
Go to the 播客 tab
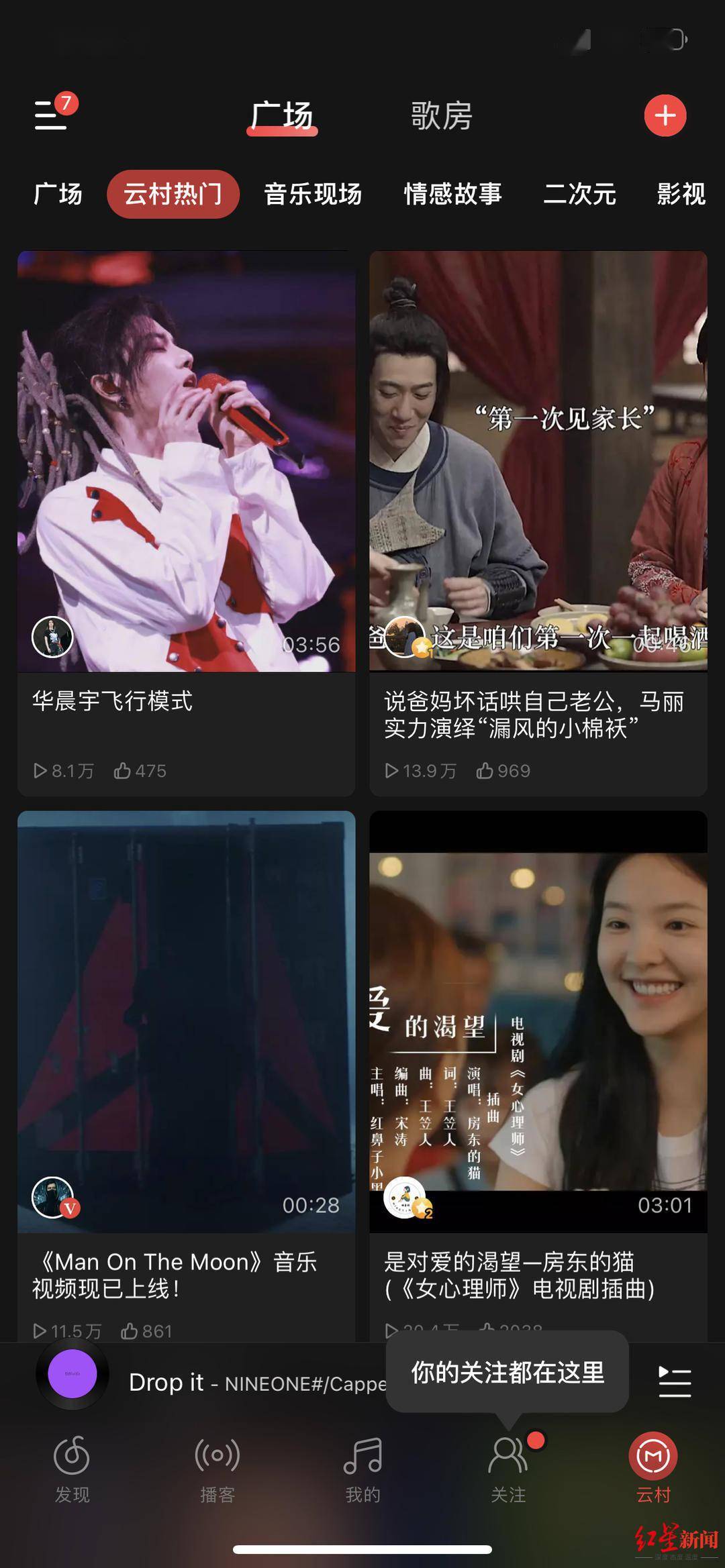[x=217, y=1469]
